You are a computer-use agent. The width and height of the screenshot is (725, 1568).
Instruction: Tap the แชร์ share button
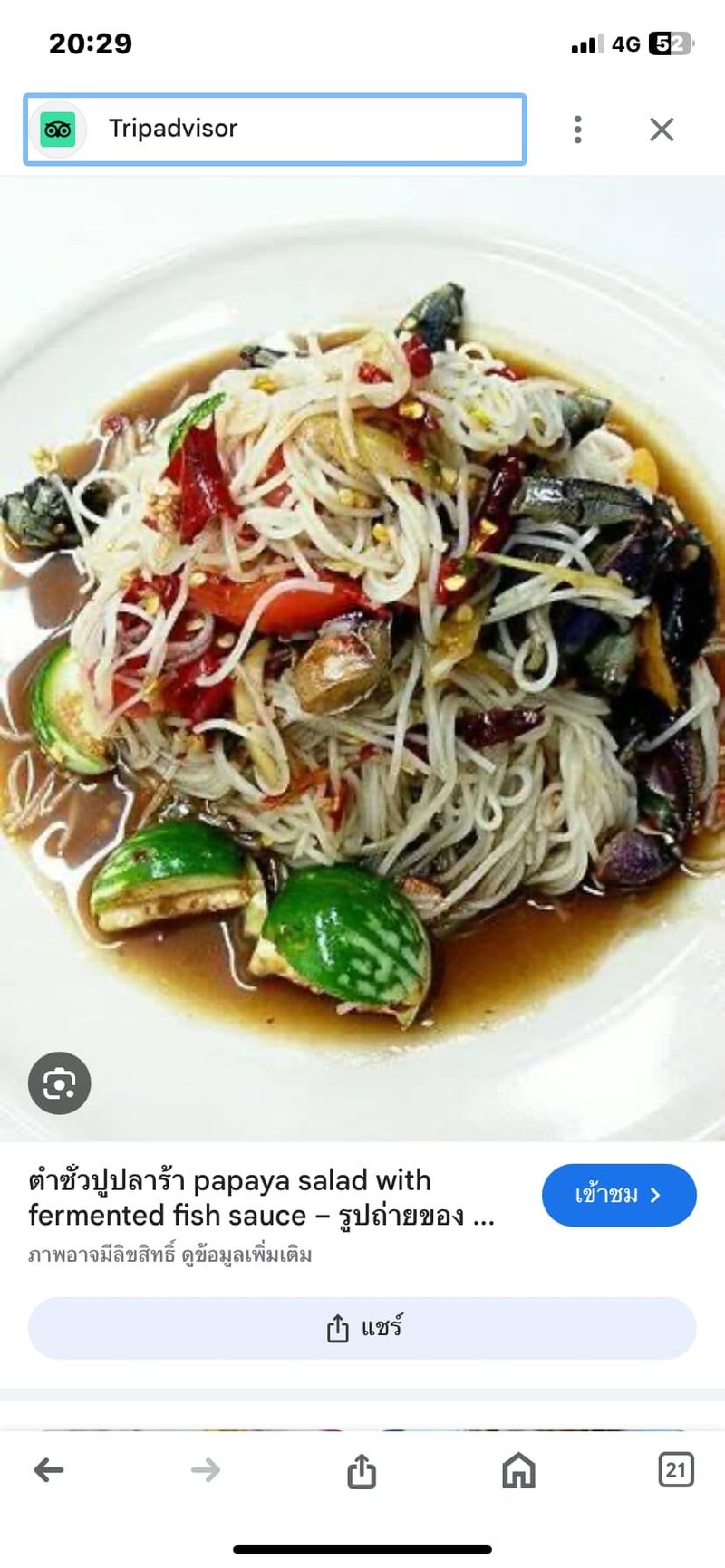(362, 1328)
